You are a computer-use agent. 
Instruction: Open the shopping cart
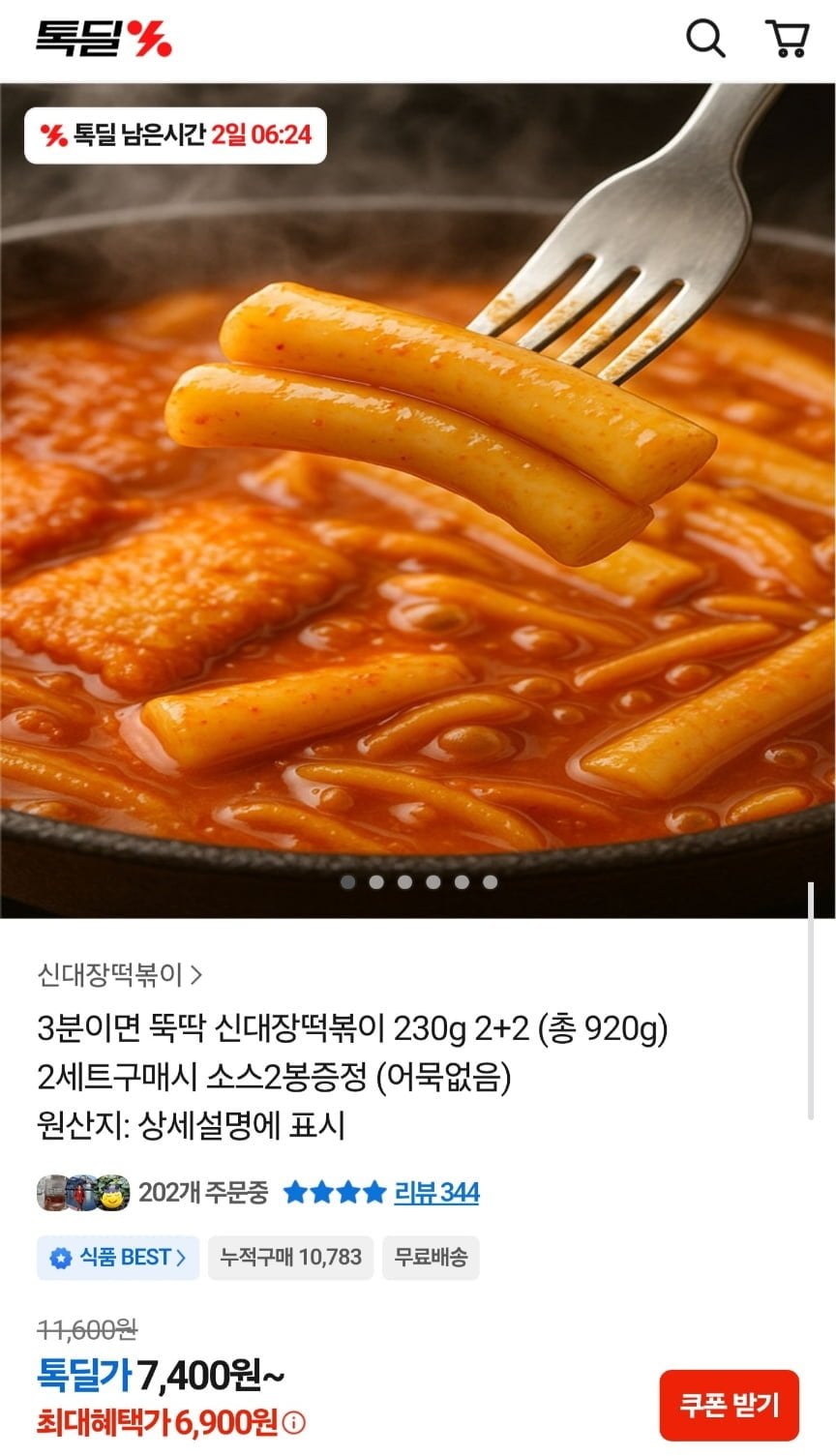787,40
